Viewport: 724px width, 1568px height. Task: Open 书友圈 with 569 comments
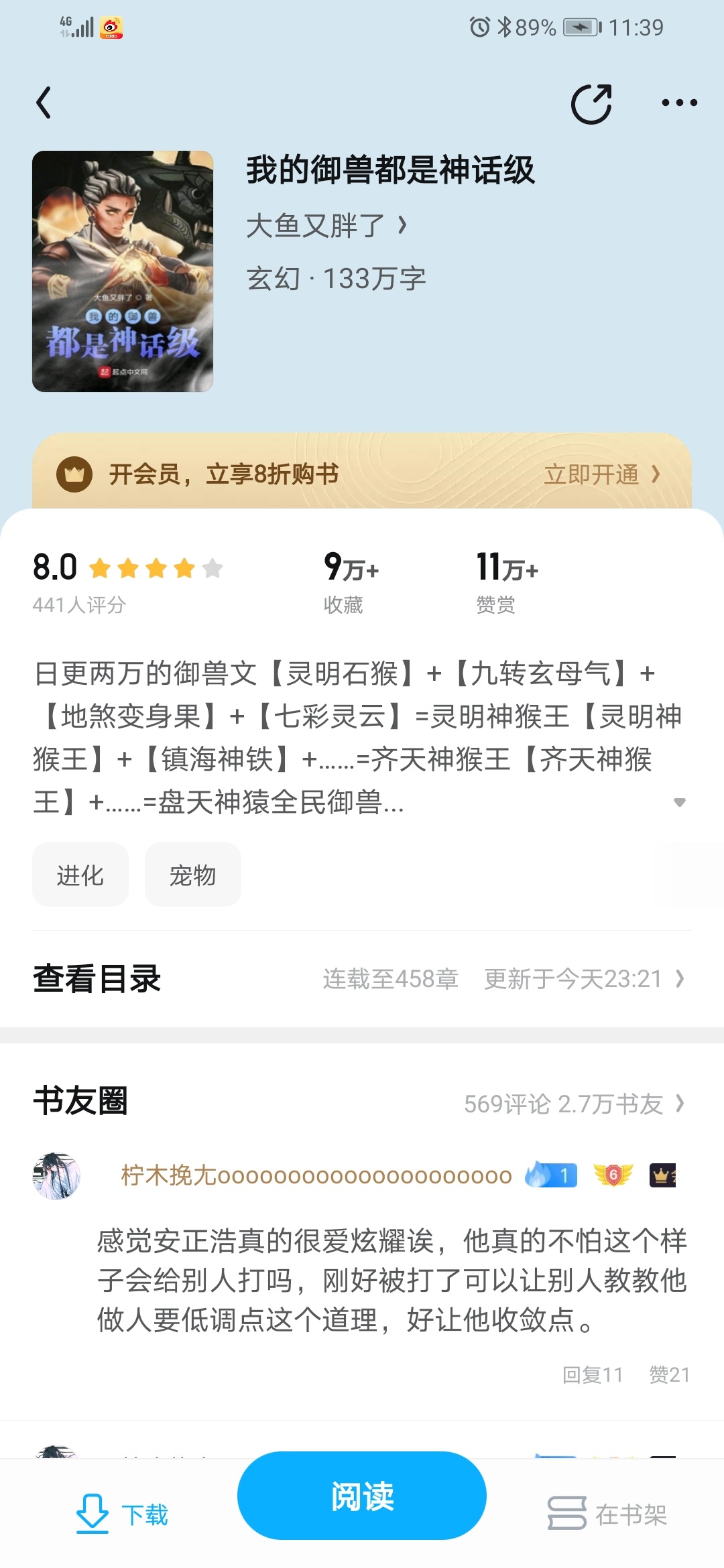coord(573,1104)
